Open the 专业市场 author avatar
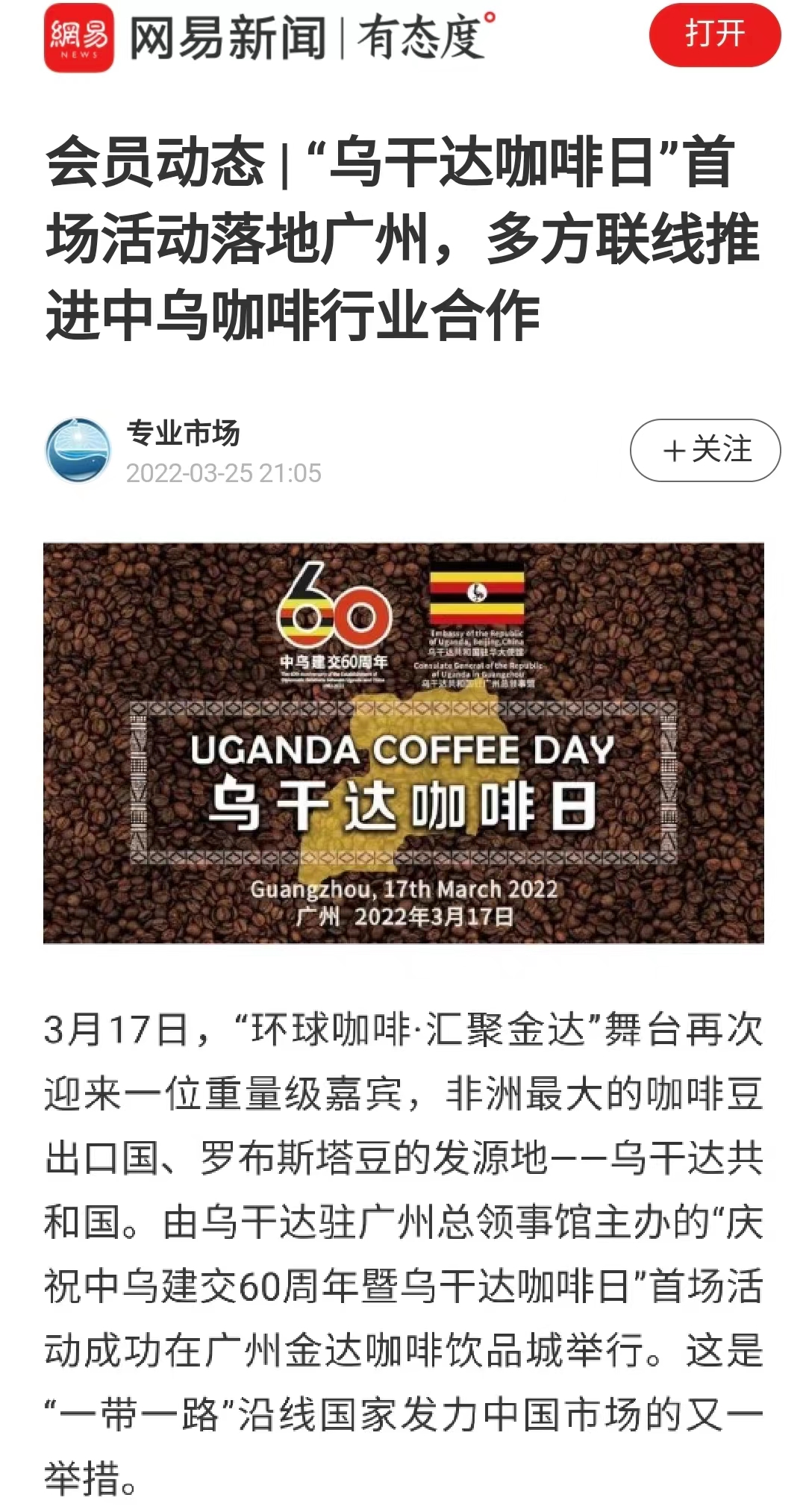The height and width of the screenshot is (1512, 806). (78, 450)
